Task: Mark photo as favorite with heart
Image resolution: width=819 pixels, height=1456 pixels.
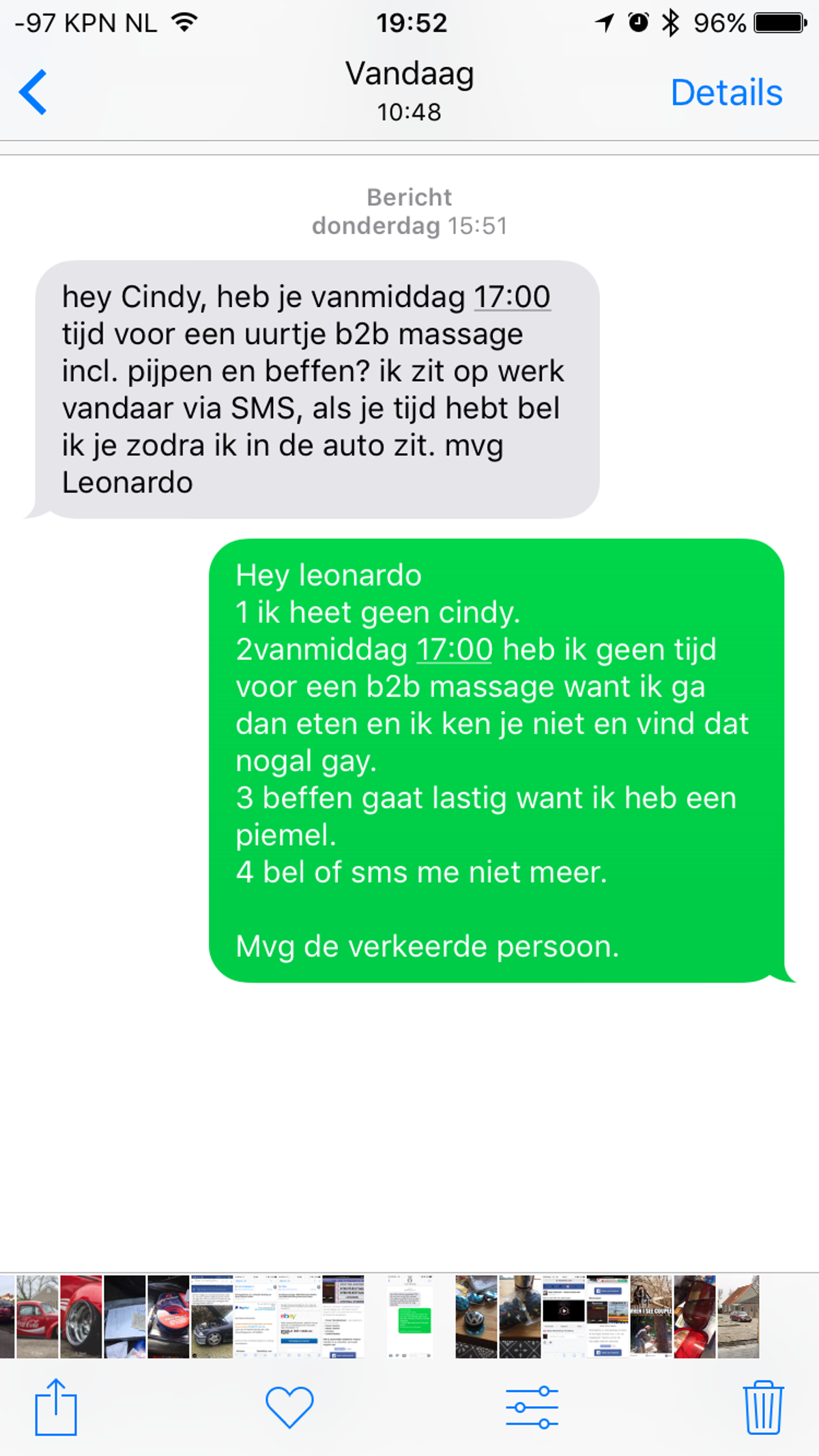Action: [289, 1407]
